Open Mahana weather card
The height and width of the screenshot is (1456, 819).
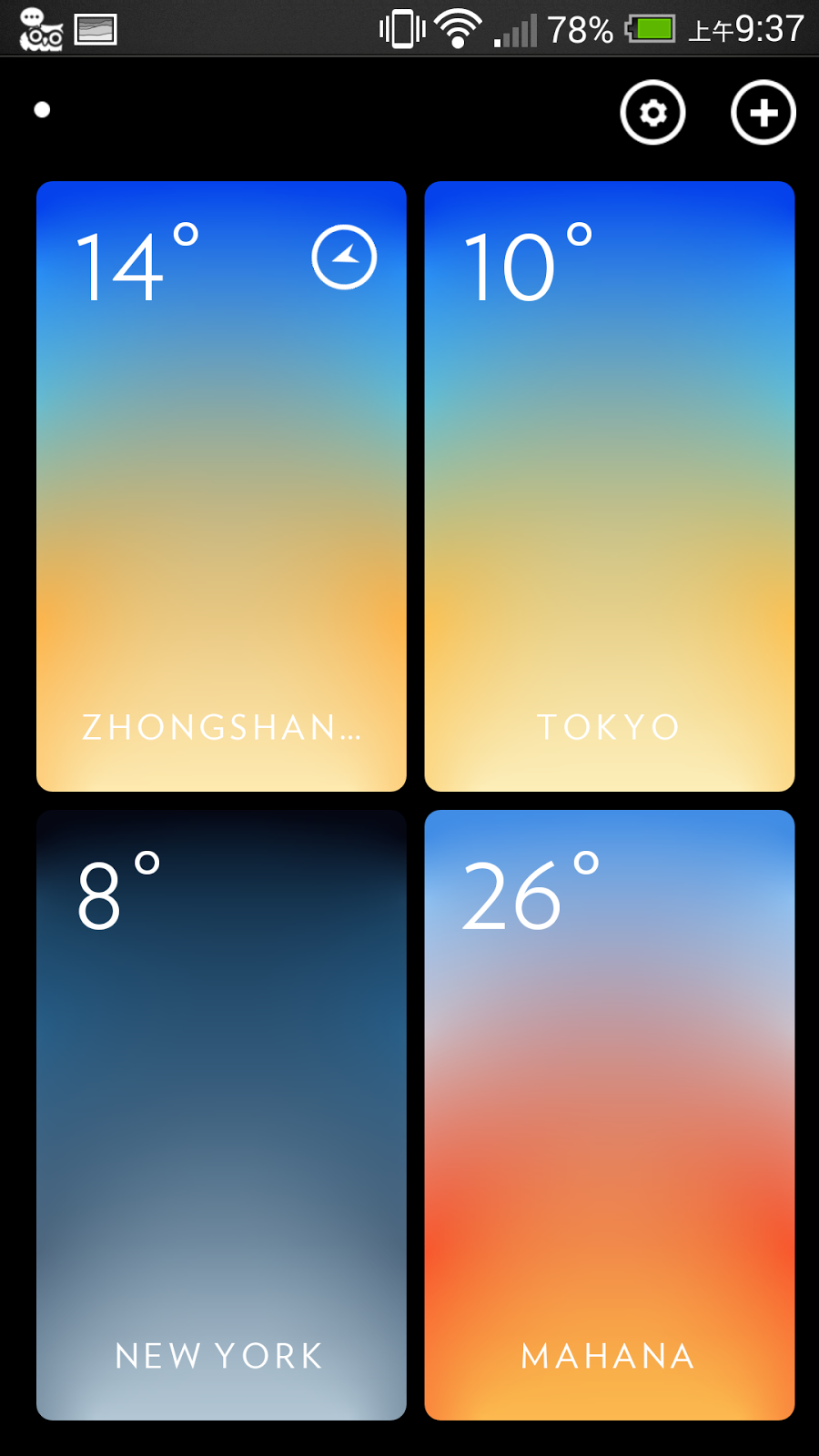(x=610, y=1115)
